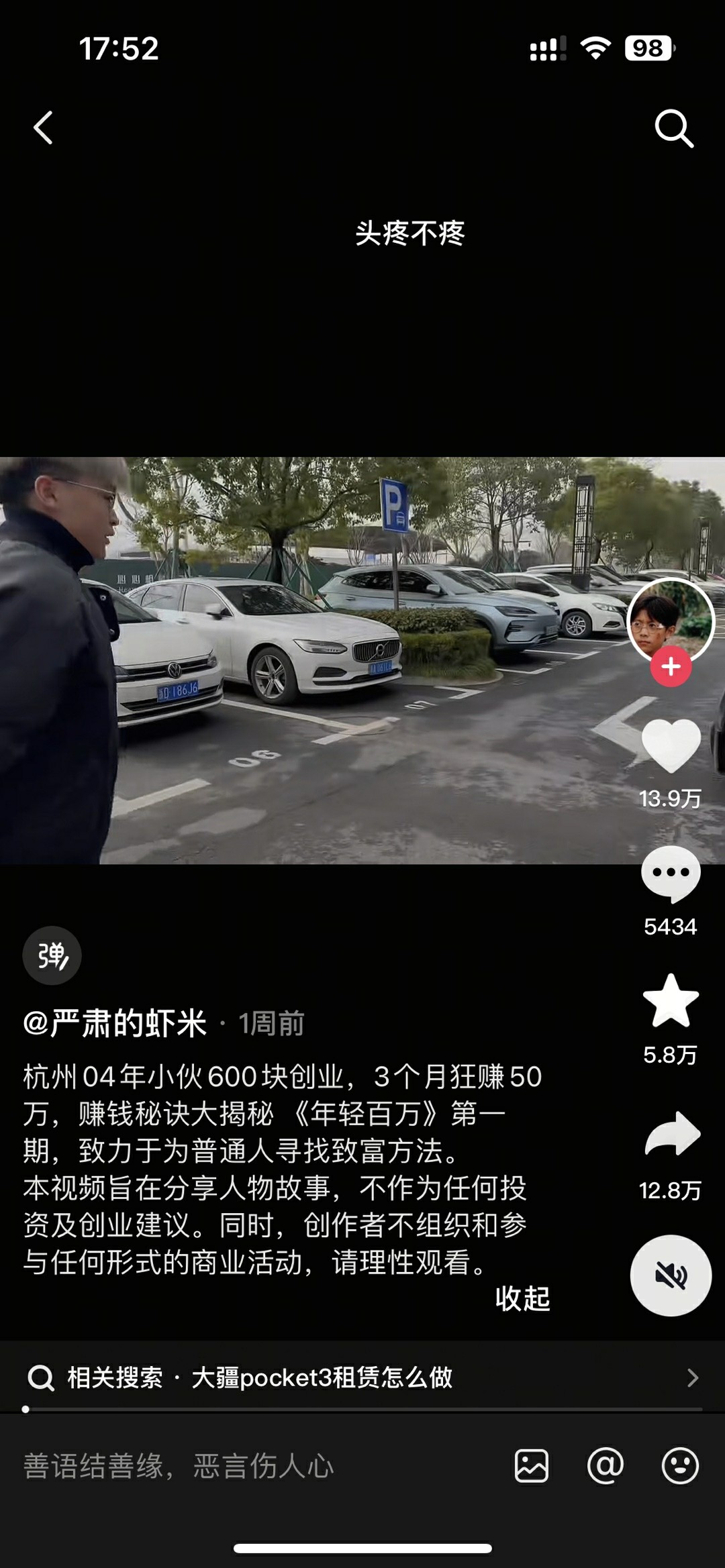The height and width of the screenshot is (1568, 725).
Task: Mention someone using the @ icon
Action: pyautogui.click(x=606, y=1466)
